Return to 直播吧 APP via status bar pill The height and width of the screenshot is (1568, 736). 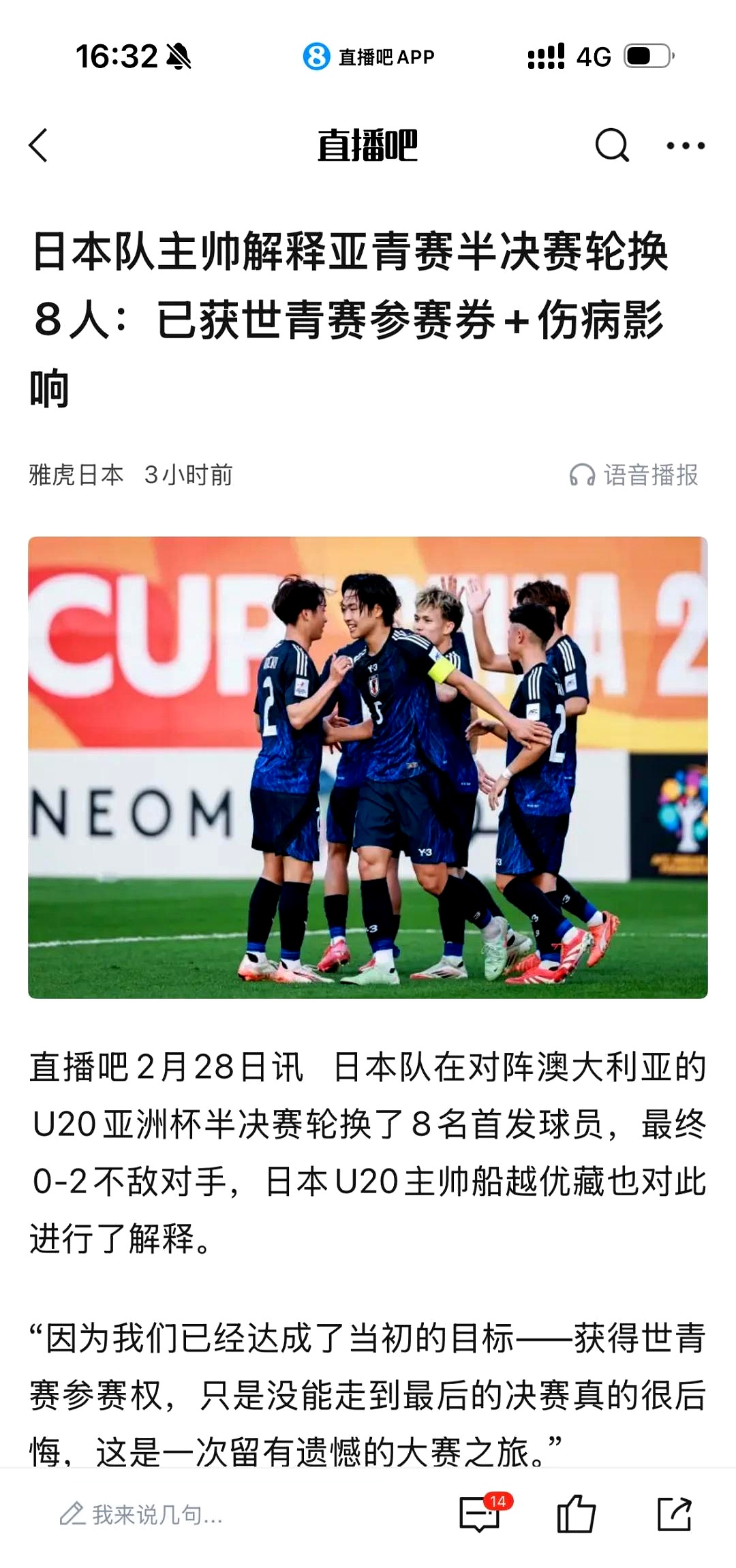(x=369, y=57)
